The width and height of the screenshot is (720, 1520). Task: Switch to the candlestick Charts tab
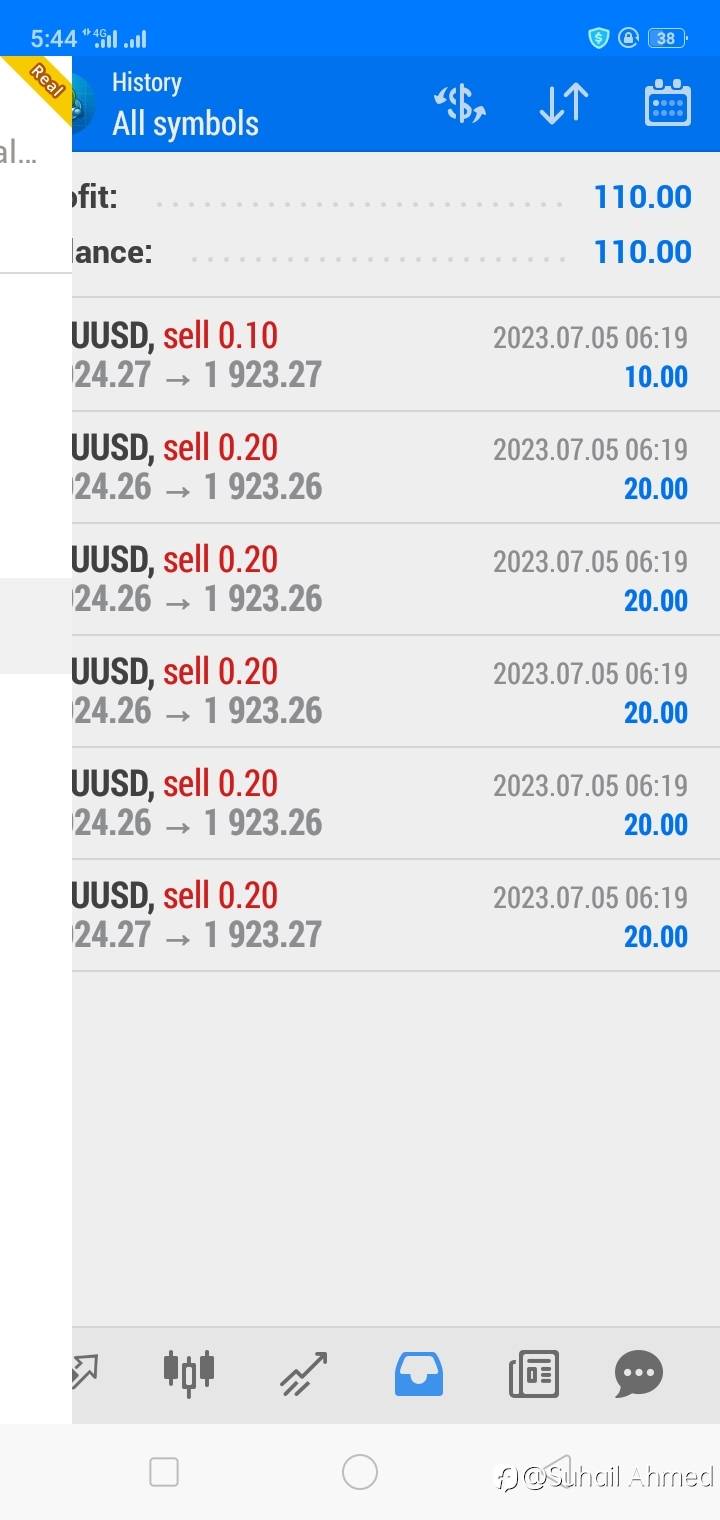tap(189, 1372)
